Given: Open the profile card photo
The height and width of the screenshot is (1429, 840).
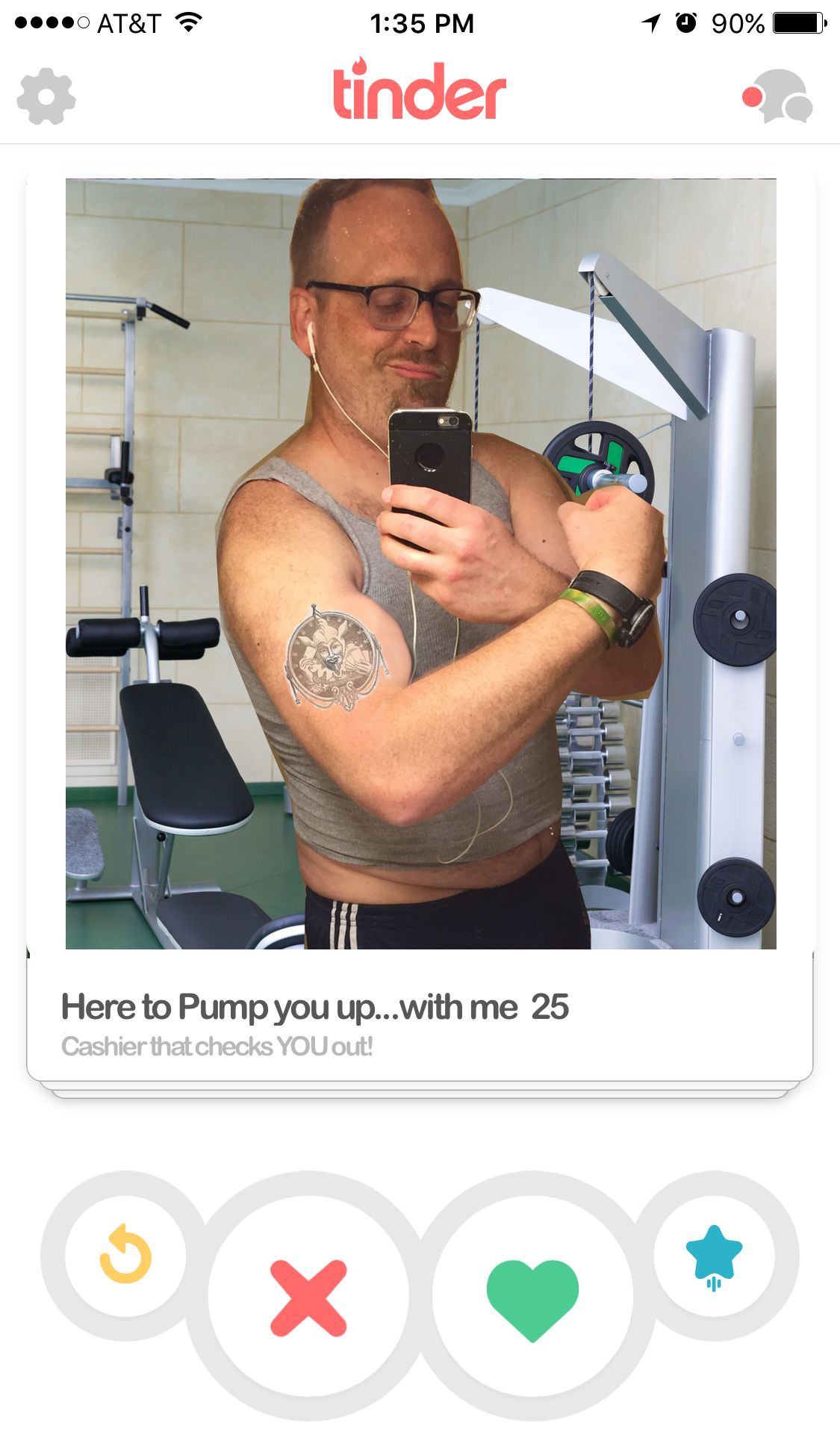Looking at the screenshot, I should click(420, 563).
